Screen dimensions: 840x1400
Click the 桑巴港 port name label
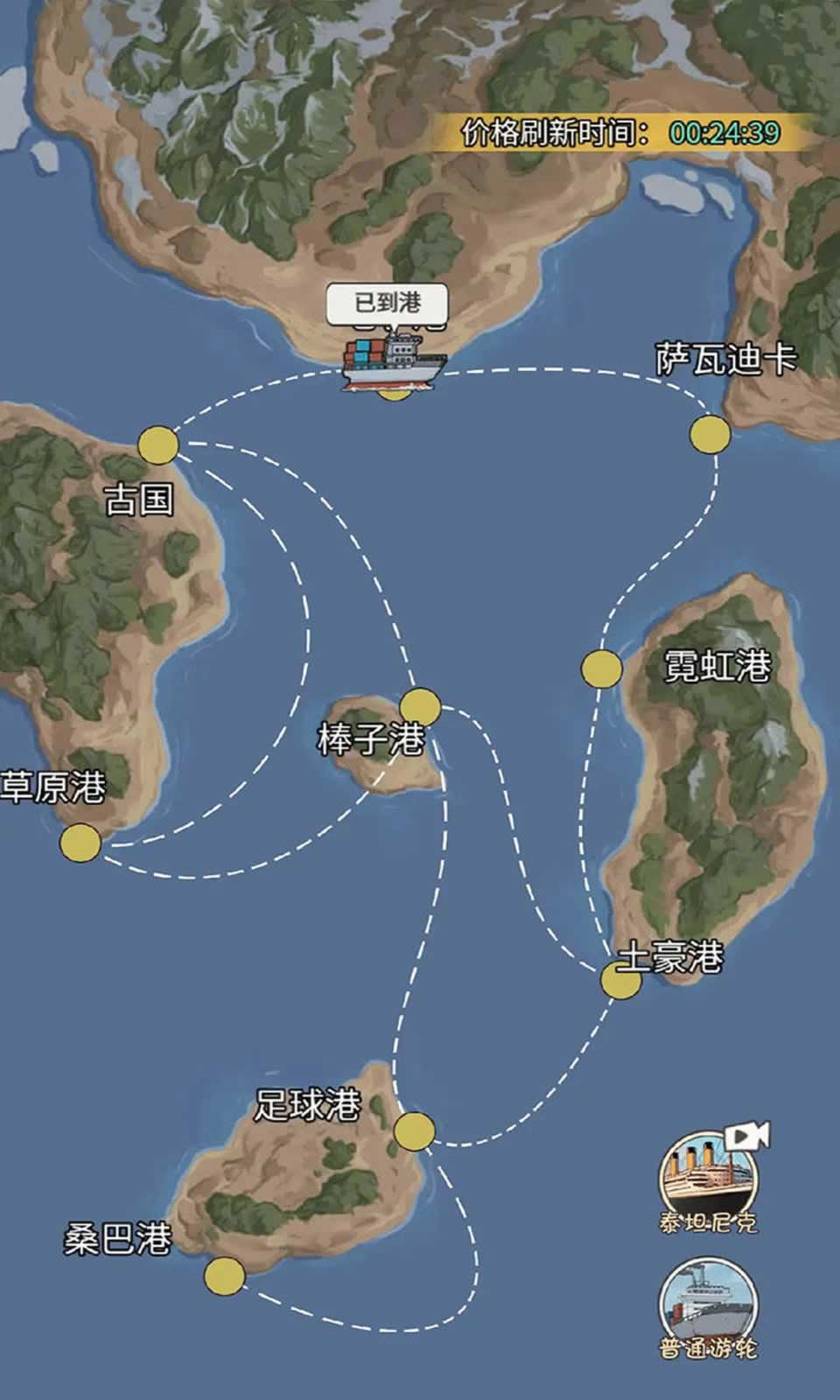coord(120,1236)
